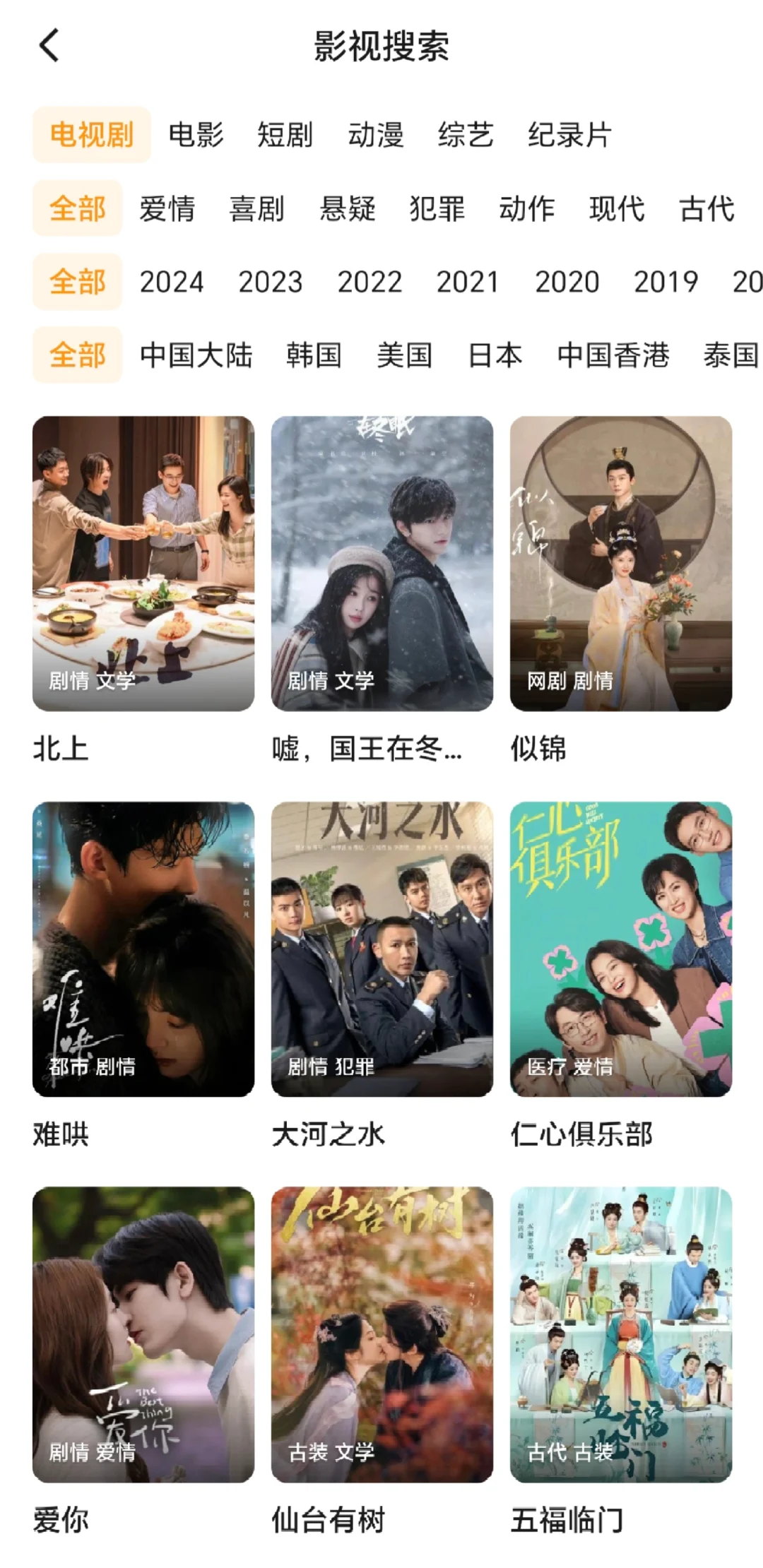The height and width of the screenshot is (1568, 763).
Task: Filter by the 爱情 genre
Action: [167, 209]
